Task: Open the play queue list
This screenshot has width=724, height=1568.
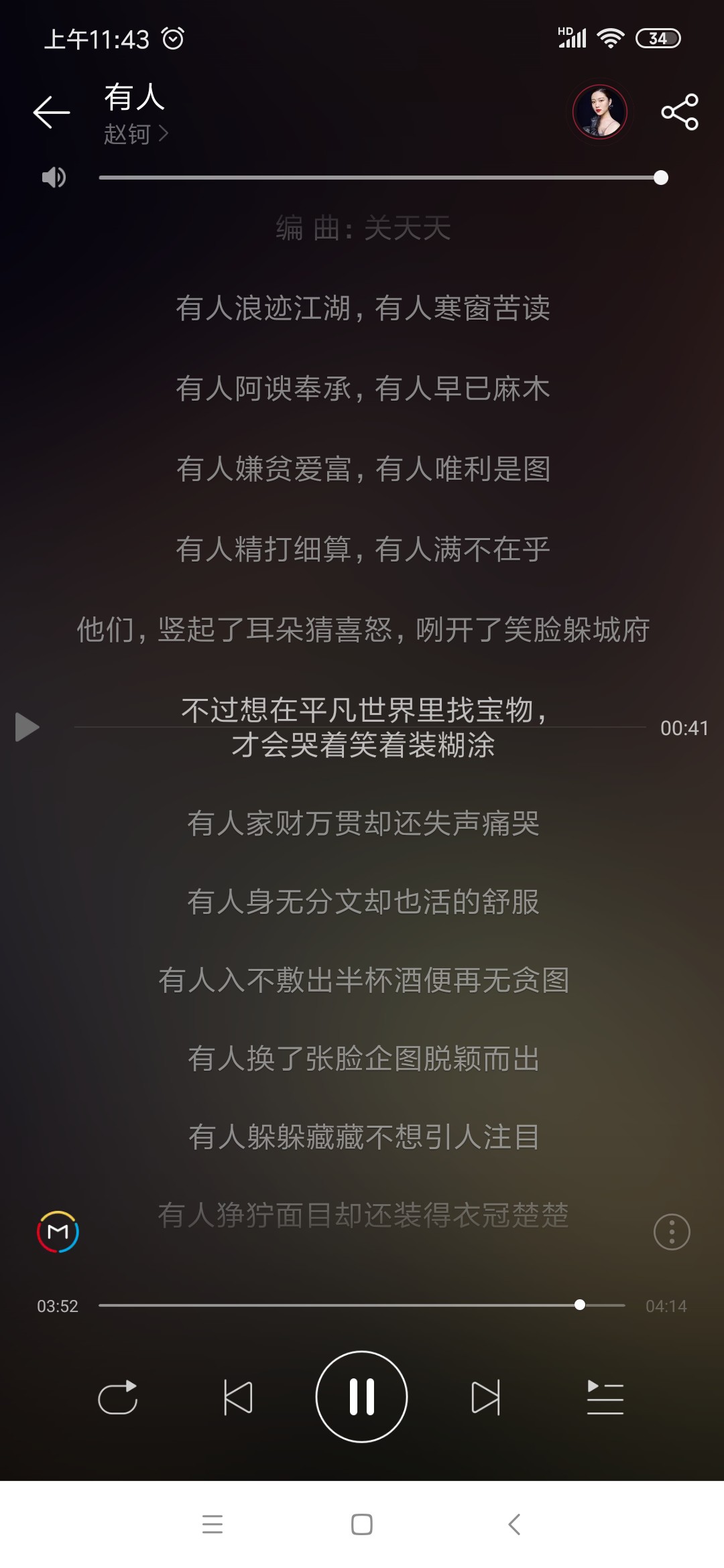Action: click(605, 1397)
